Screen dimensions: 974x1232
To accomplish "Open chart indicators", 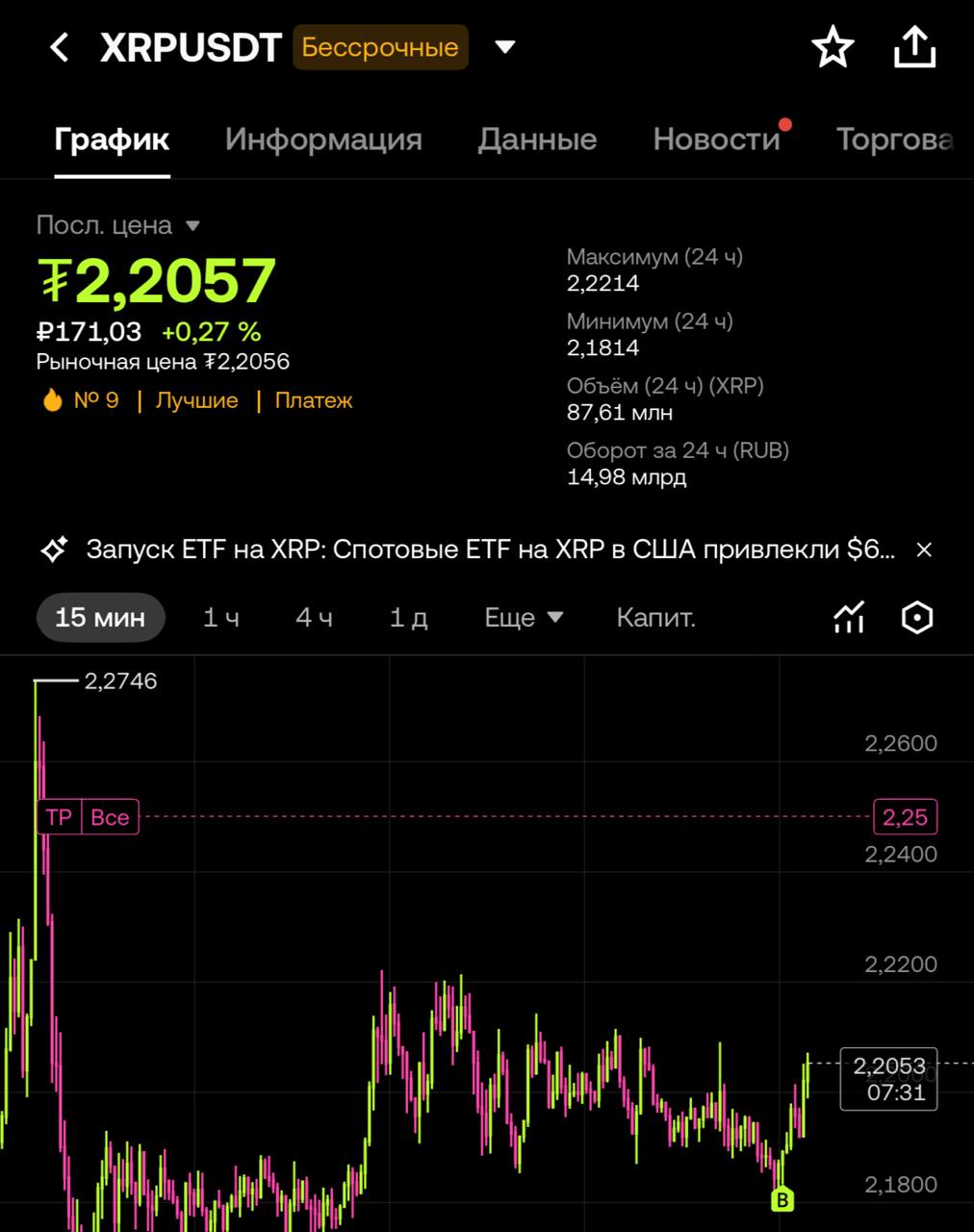I will click(x=849, y=617).
